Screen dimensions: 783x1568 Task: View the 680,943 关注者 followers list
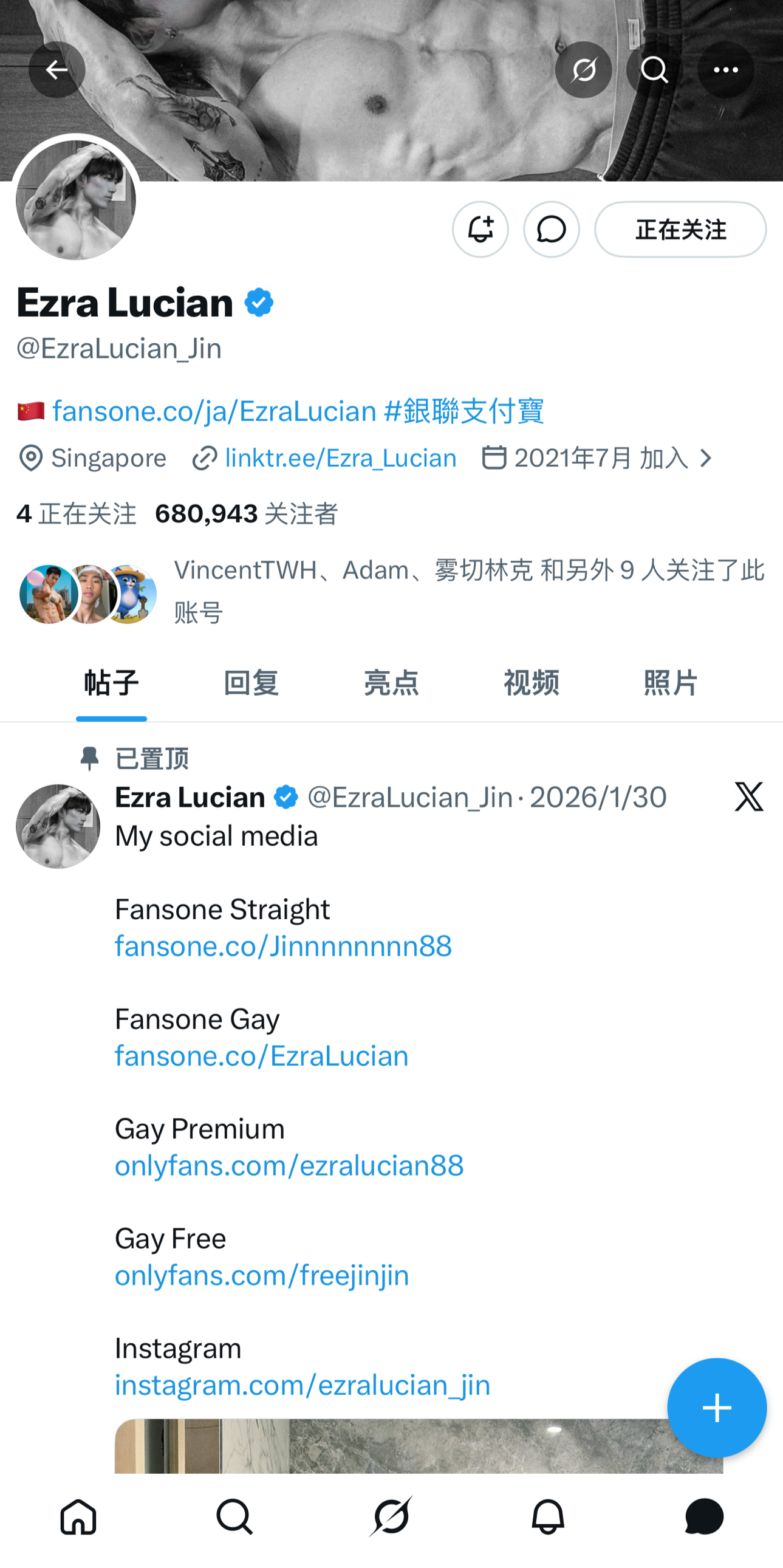click(246, 514)
